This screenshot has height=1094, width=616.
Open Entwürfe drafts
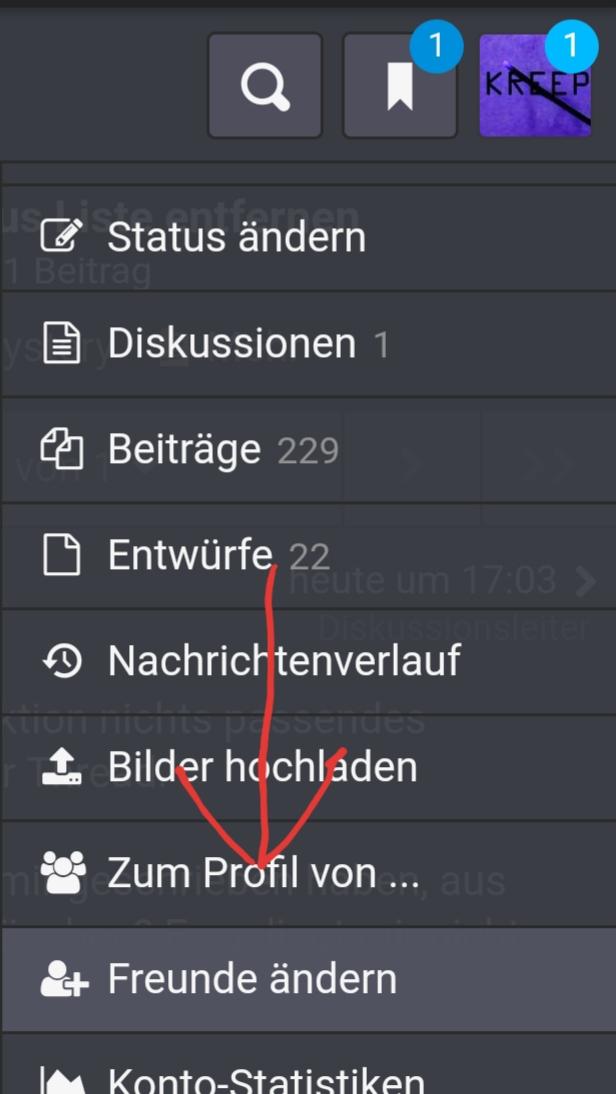(190, 556)
